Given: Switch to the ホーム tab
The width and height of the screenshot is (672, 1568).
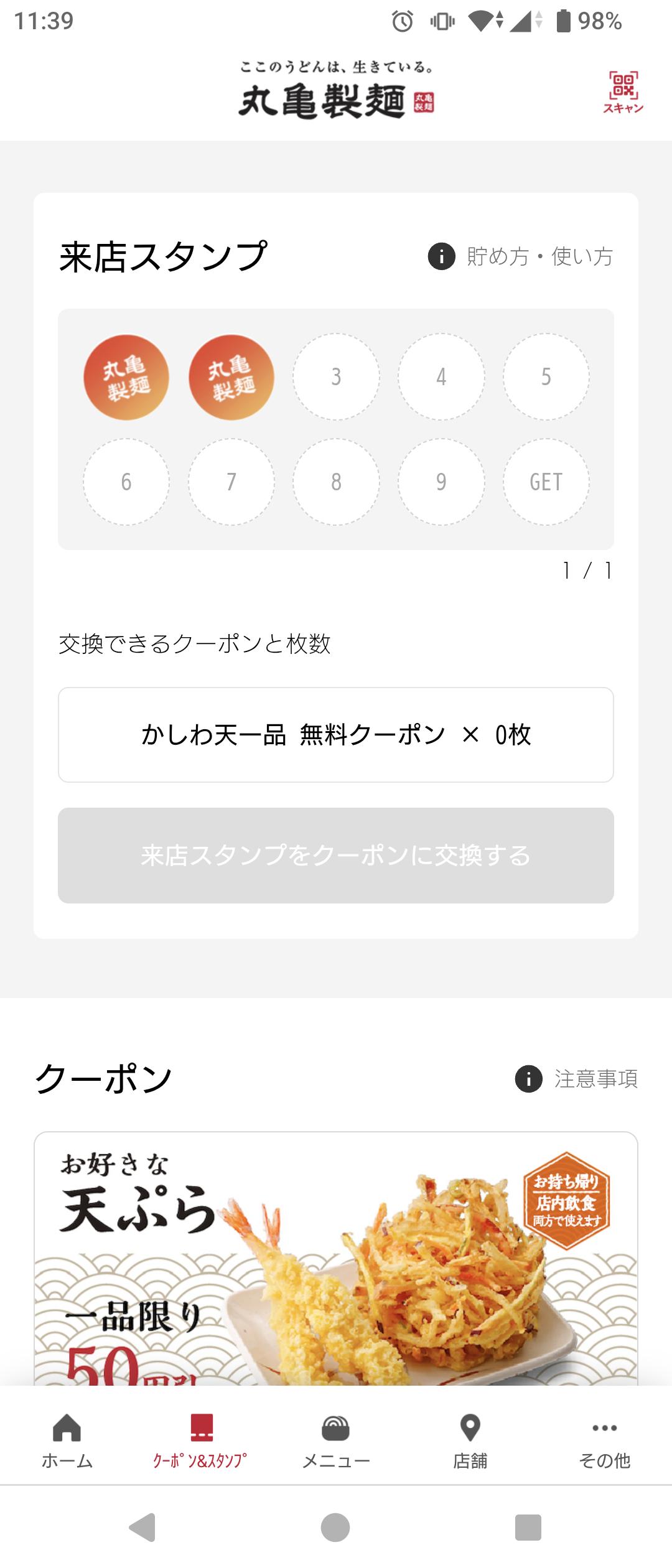Looking at the screenshot, I should [67, 1442].
